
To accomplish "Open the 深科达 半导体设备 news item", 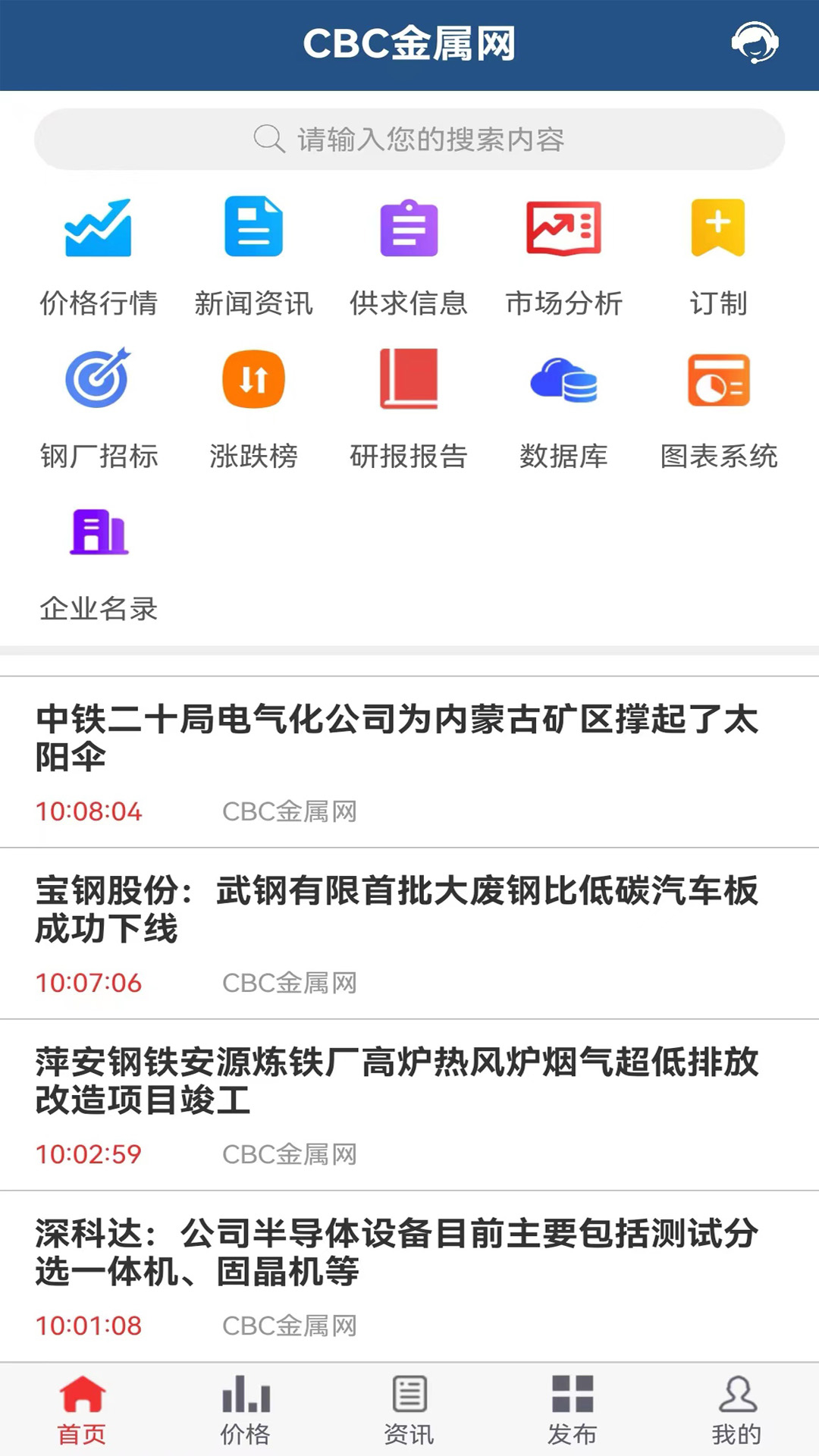I will point(409,1276).
